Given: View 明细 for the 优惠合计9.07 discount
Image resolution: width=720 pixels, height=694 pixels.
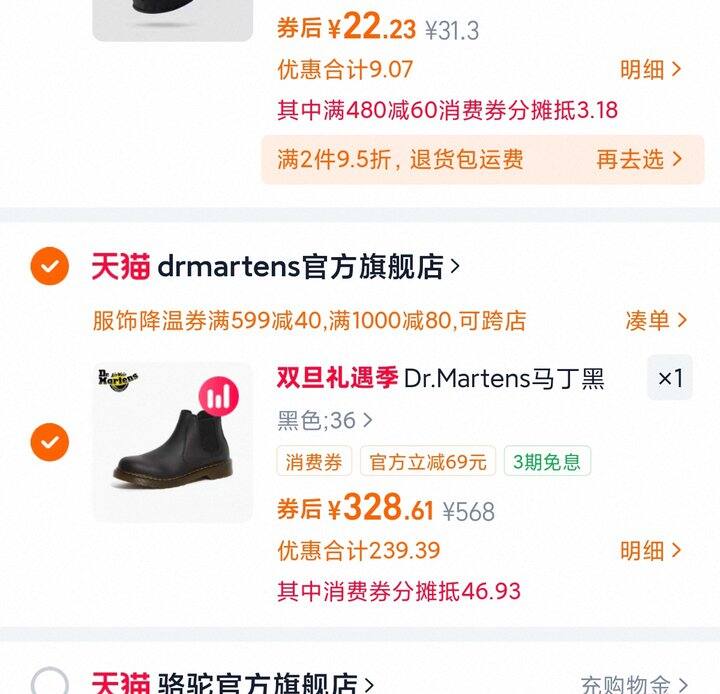Looking at the screenshot, I should click(651, 69).
